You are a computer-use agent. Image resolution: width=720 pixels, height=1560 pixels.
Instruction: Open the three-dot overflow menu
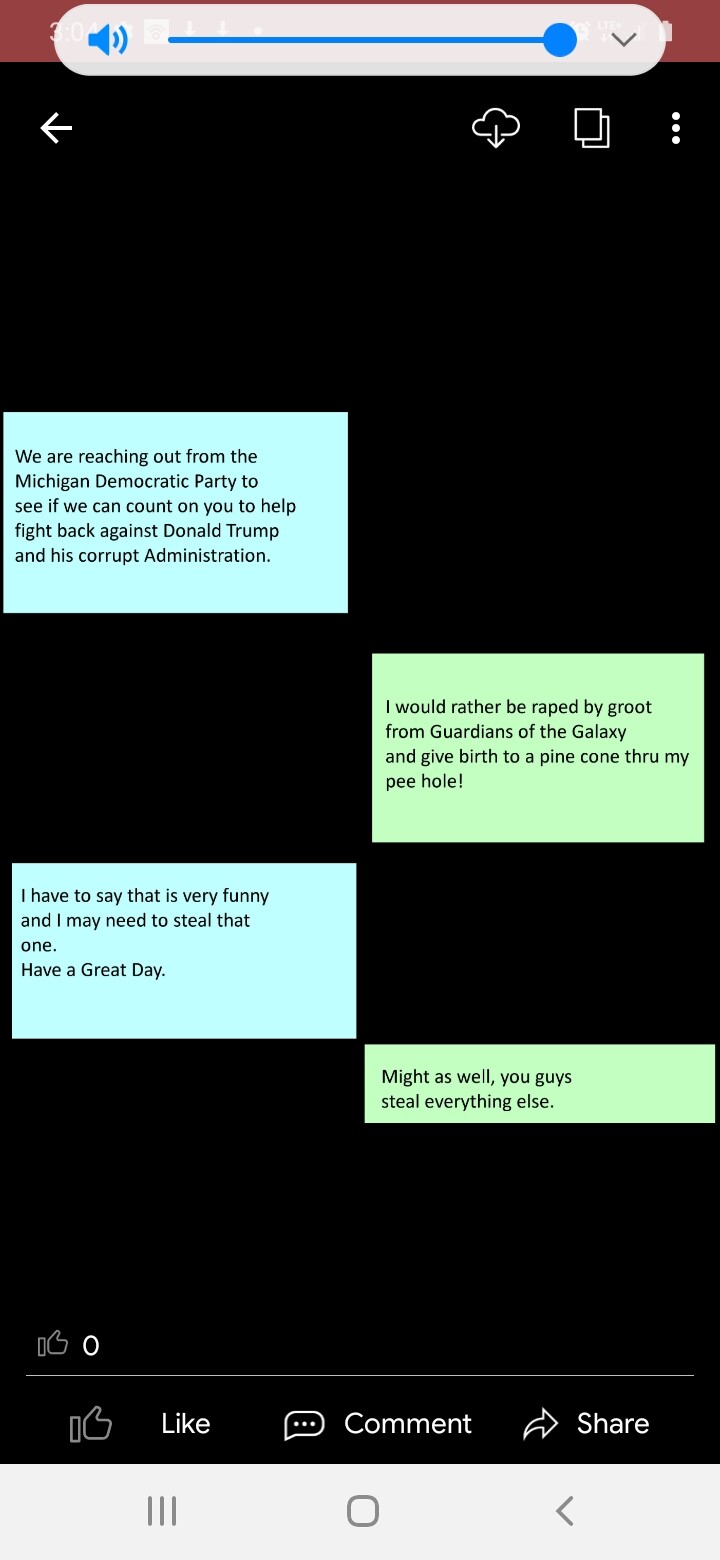click(676, 128)
